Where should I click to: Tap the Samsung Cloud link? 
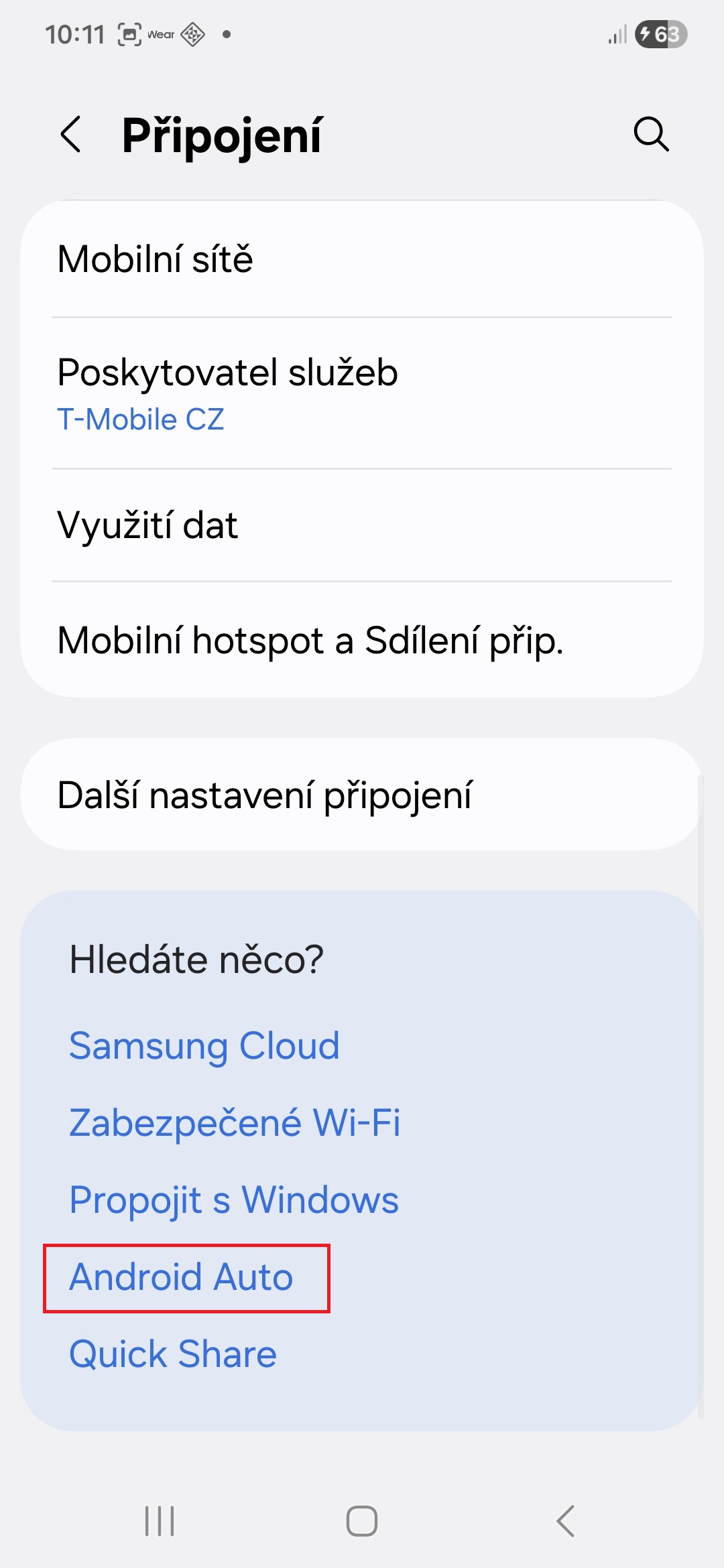204,1046
